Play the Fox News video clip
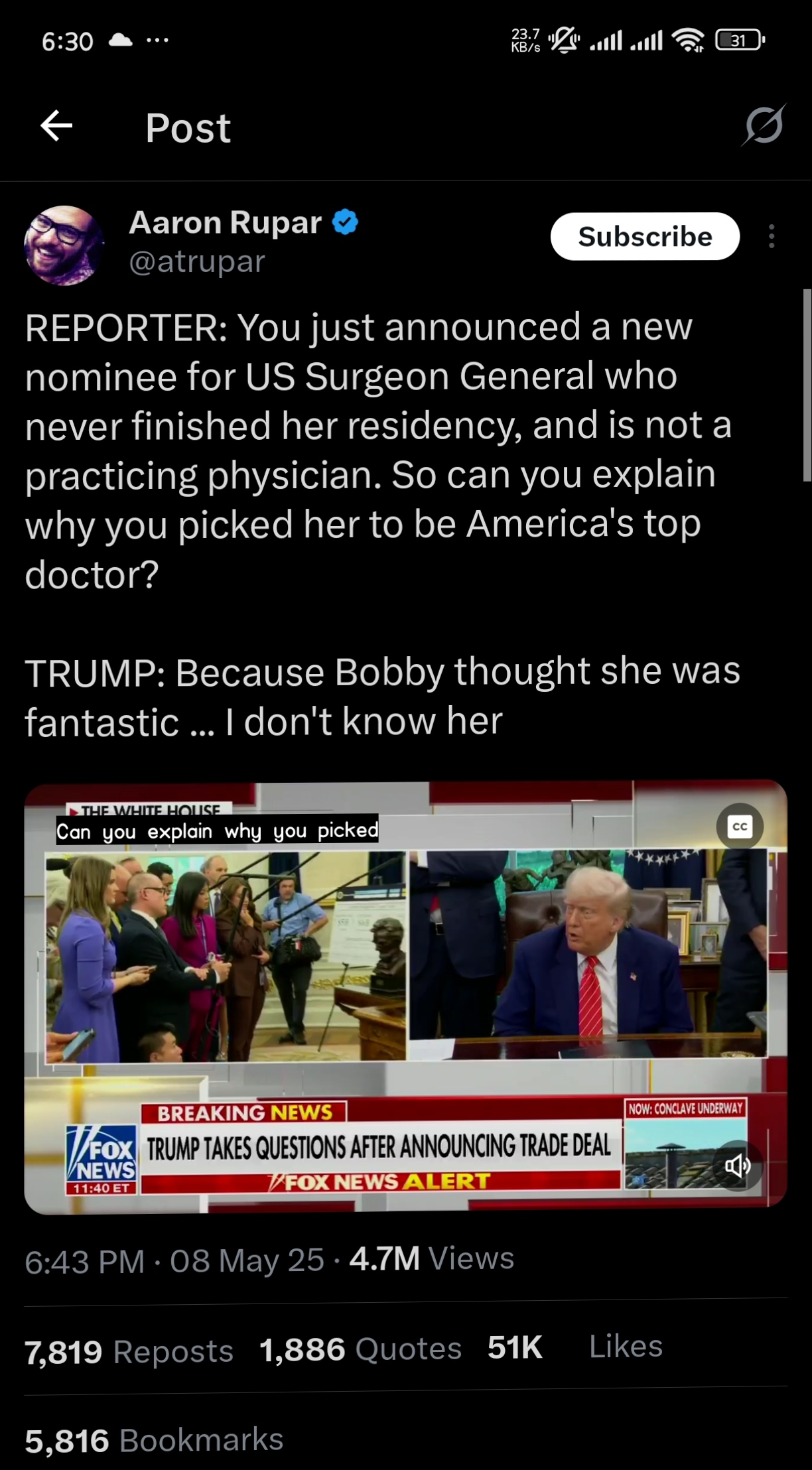This screenshot has width=812, height=1470. 405,995
